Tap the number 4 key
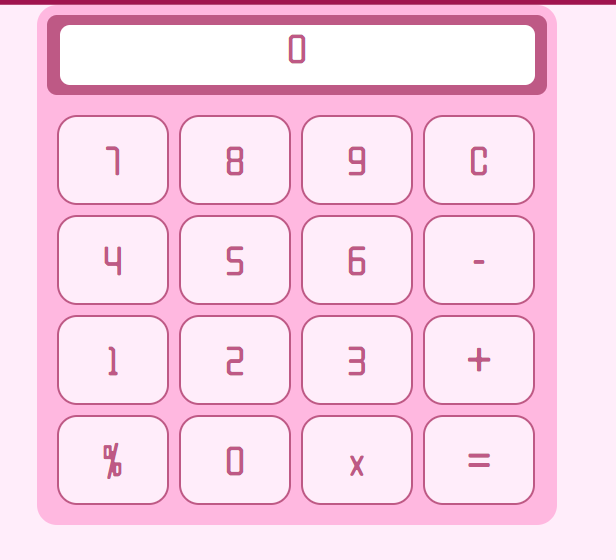Viewport: 616px width, 560px height. [x=113, y=260]
